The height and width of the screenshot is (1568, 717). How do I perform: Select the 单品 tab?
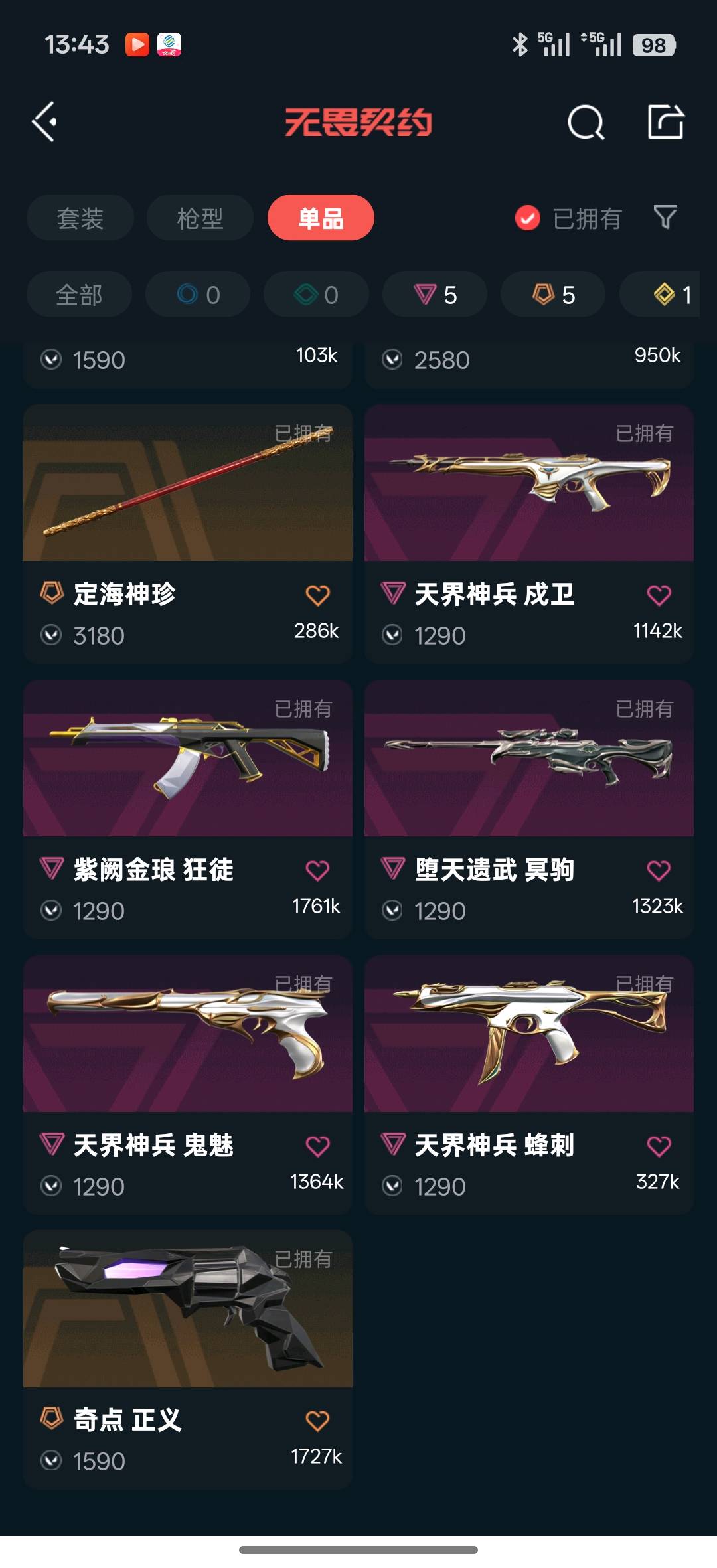(x=321, y=218)
